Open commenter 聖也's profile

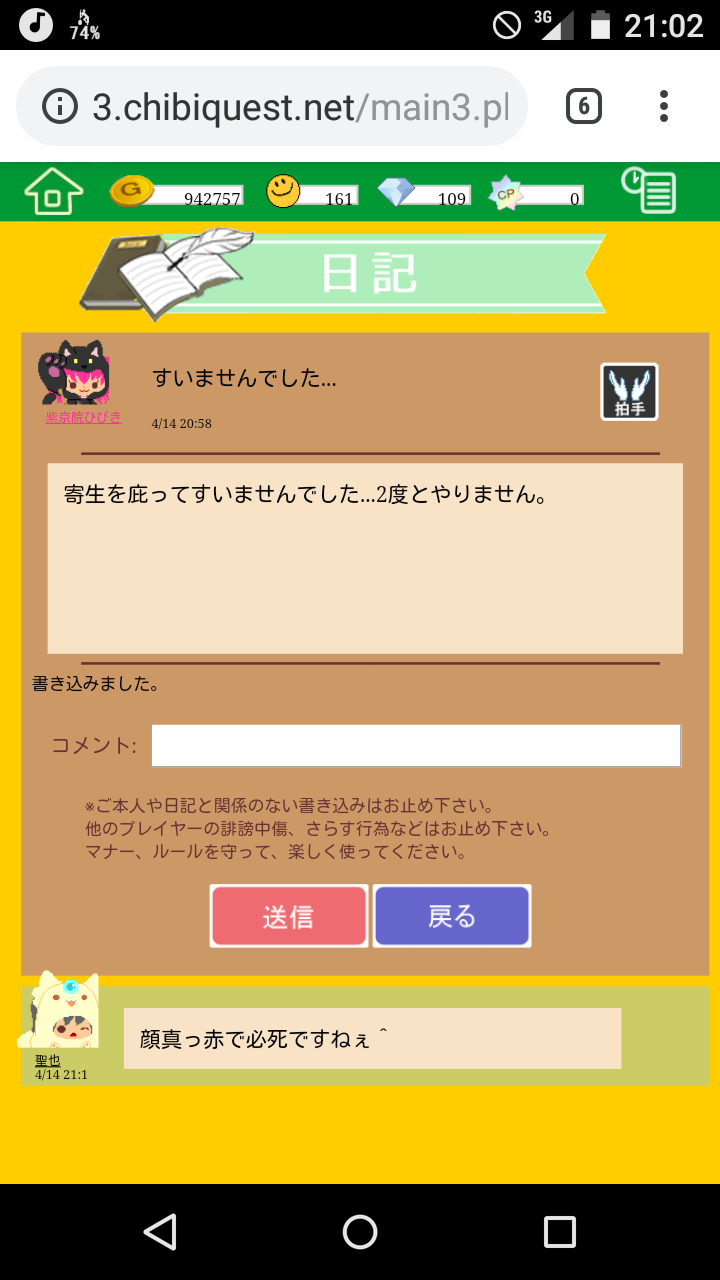47,1060
